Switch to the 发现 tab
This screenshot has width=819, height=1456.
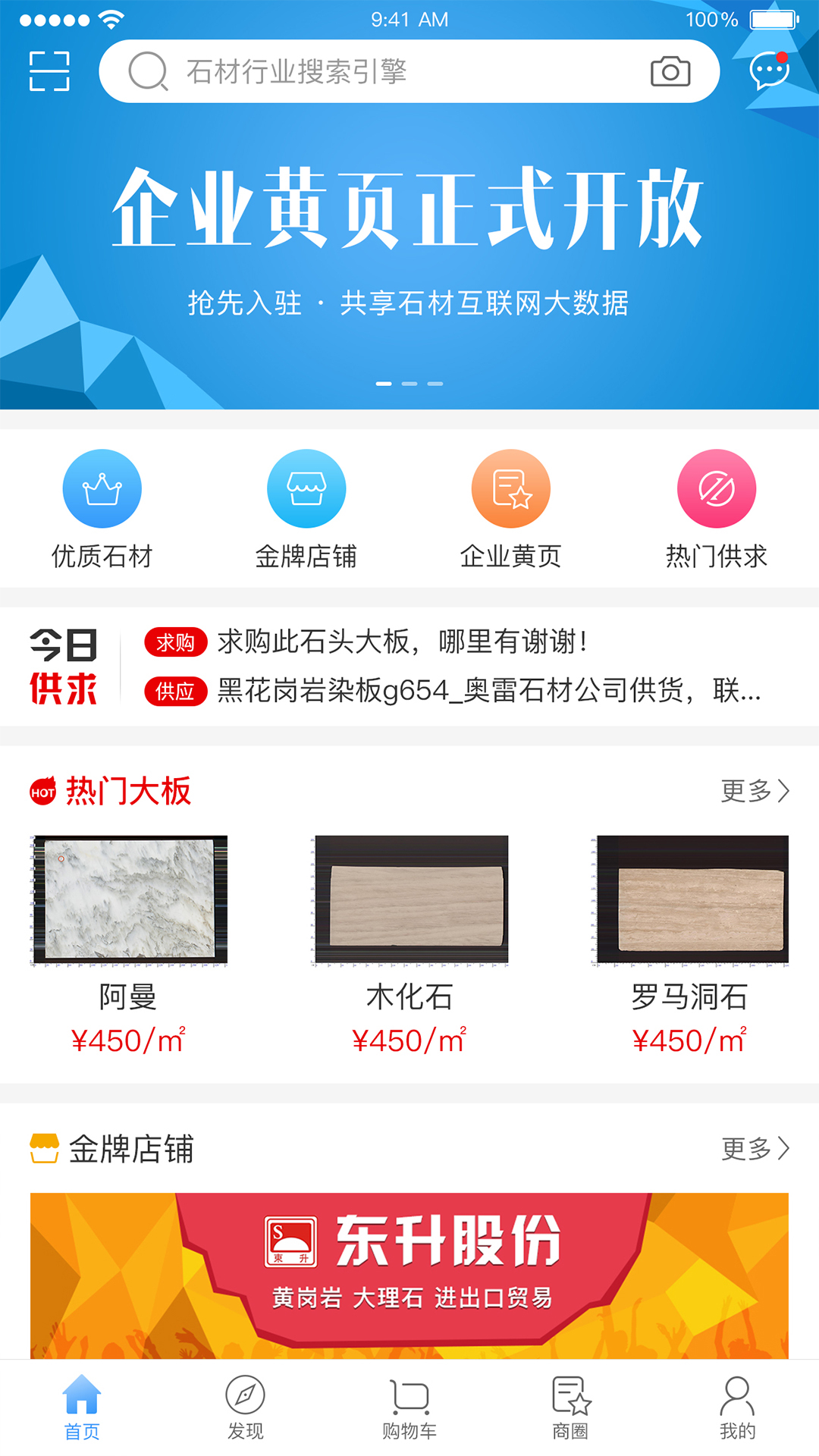(246, 1407)
